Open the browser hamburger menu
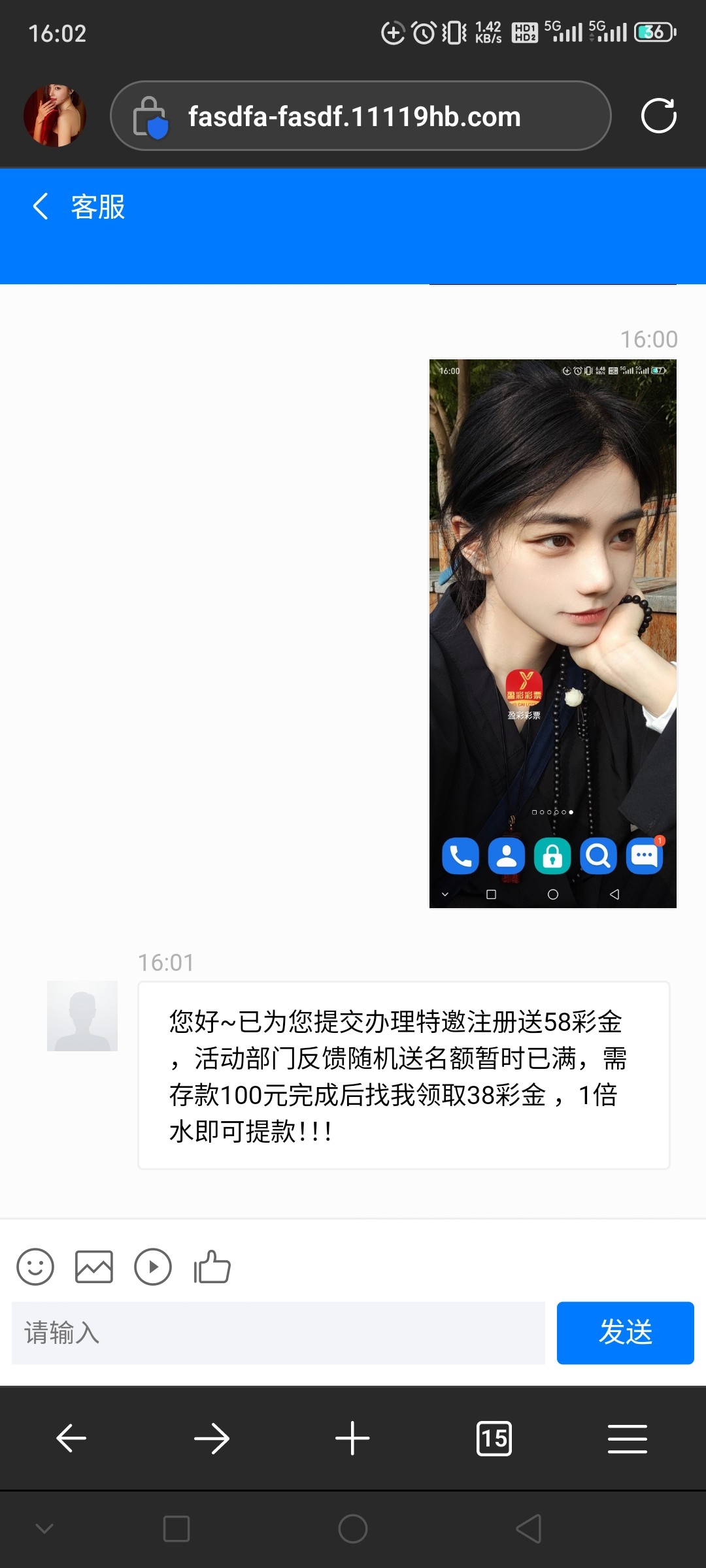This screenshot has height=1568, width=706. (627, 1438)
